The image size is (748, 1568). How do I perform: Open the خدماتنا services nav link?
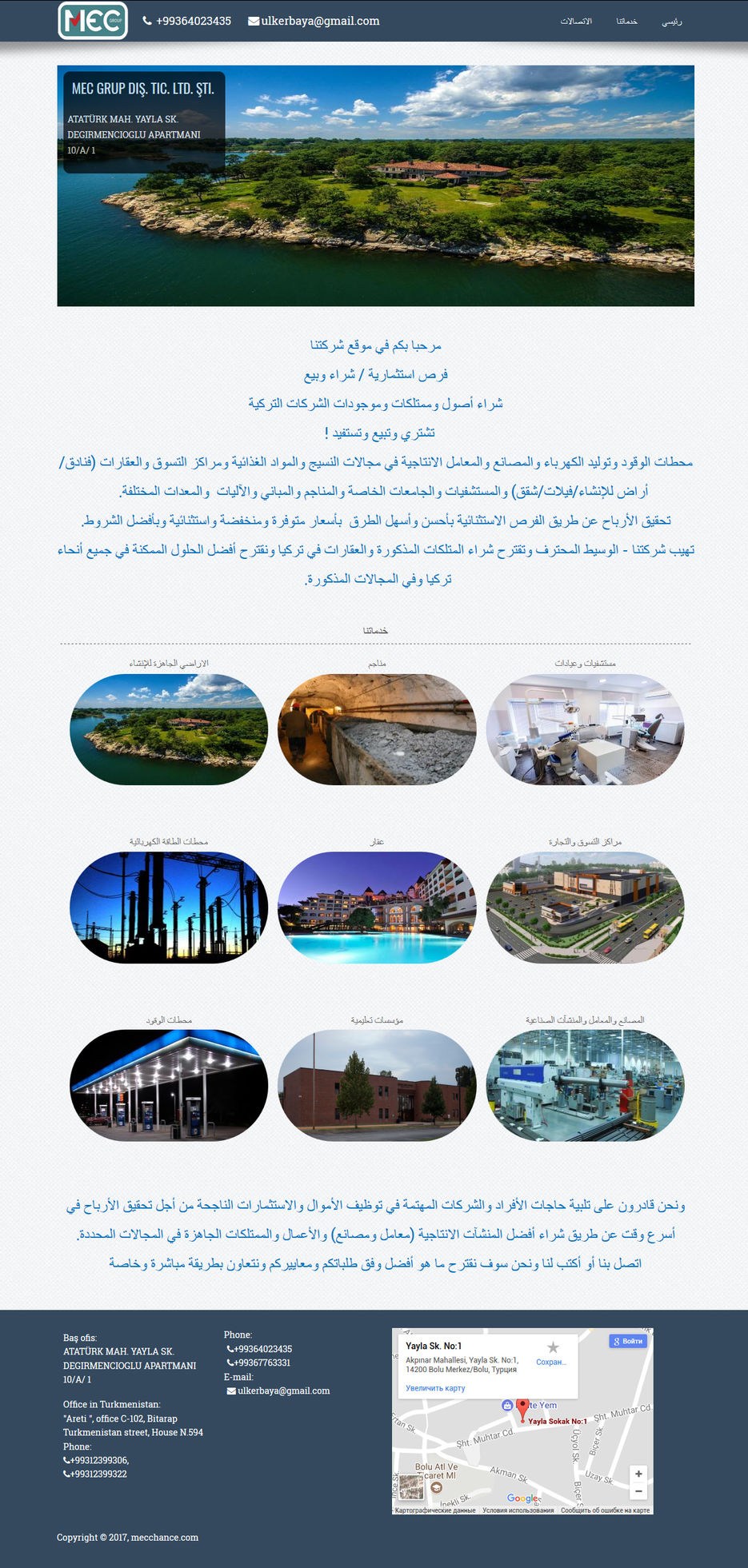(x=626, y=21)
